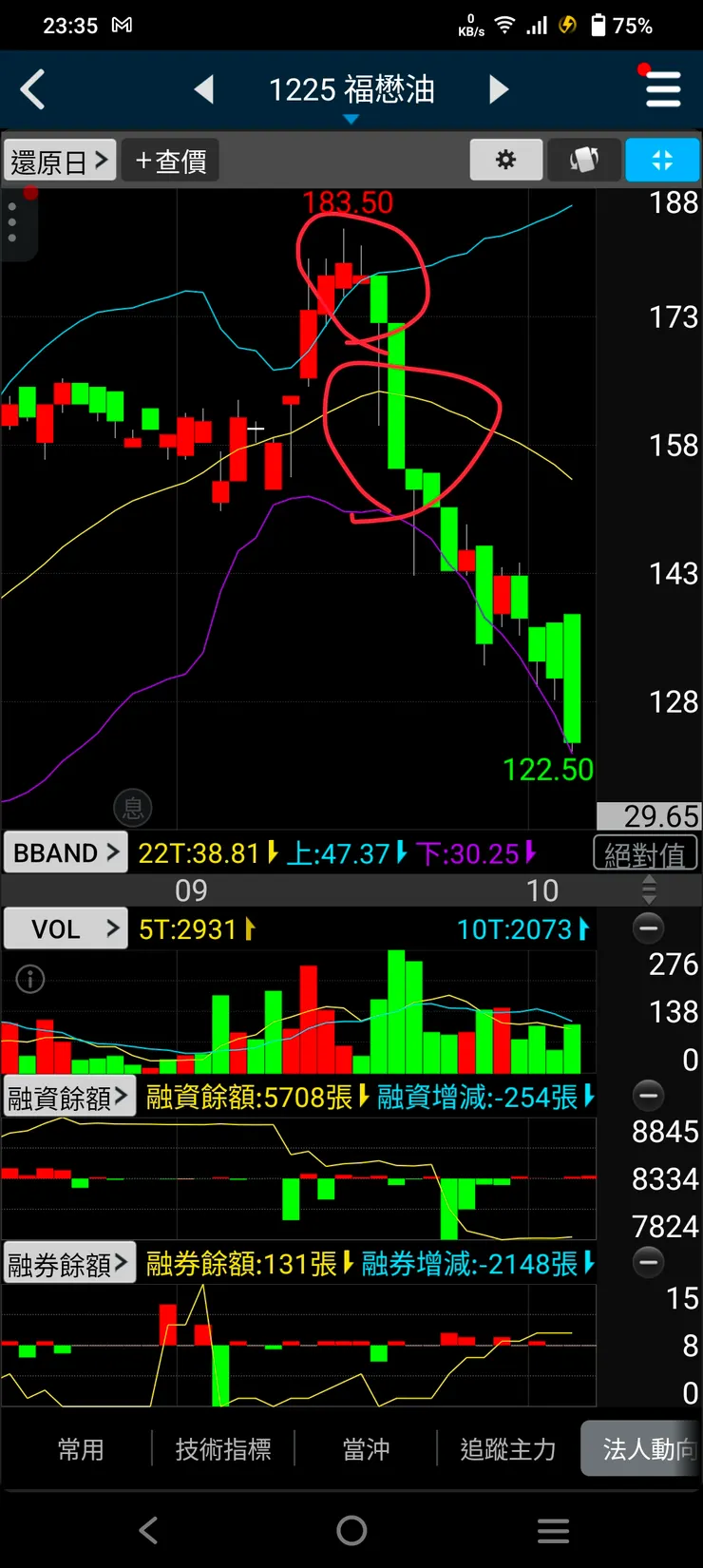
Task: Switch to the 追蹤主力 tab
Action: pyautogui.click(x=507, y=1449)
